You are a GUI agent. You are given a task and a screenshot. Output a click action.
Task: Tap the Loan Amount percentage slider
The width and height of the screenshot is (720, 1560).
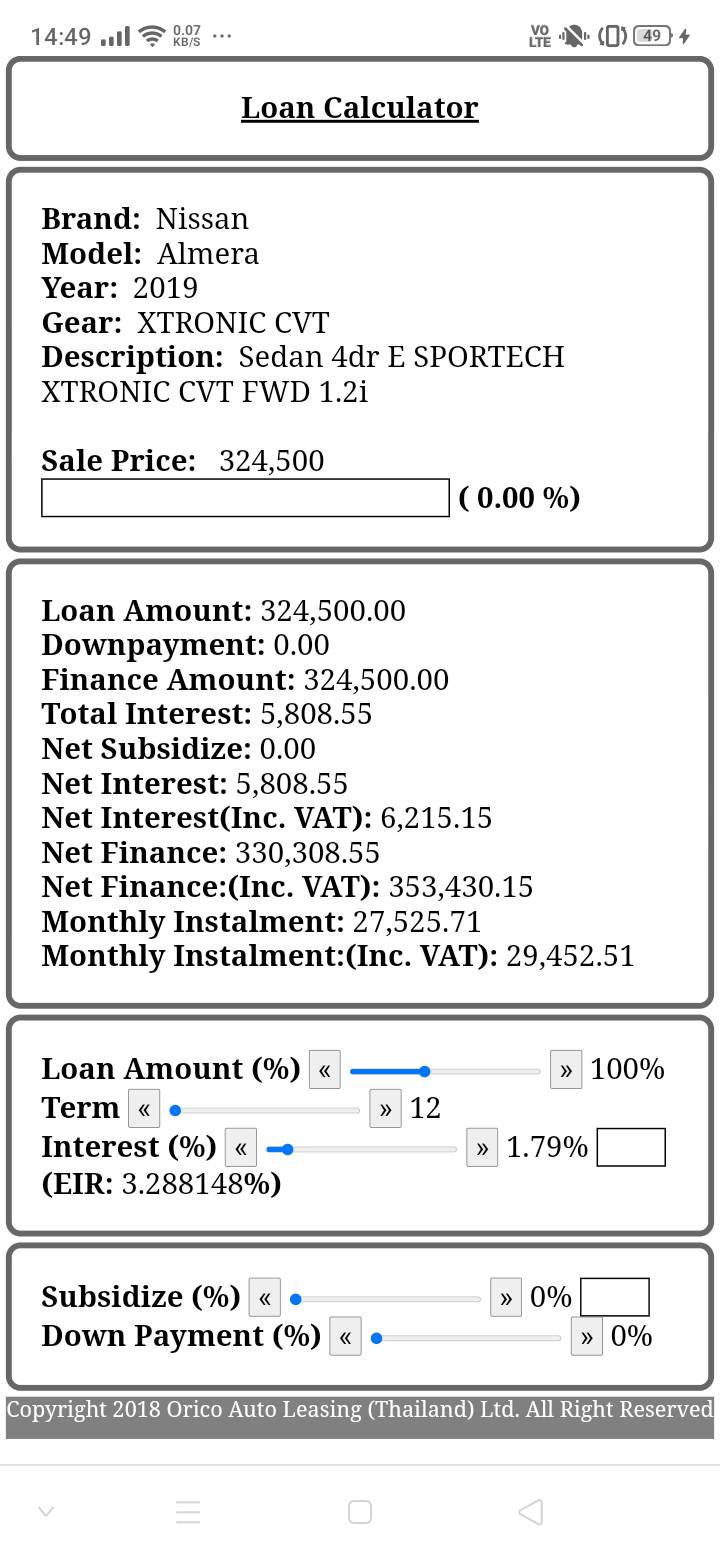click(x=445, y=1071)
